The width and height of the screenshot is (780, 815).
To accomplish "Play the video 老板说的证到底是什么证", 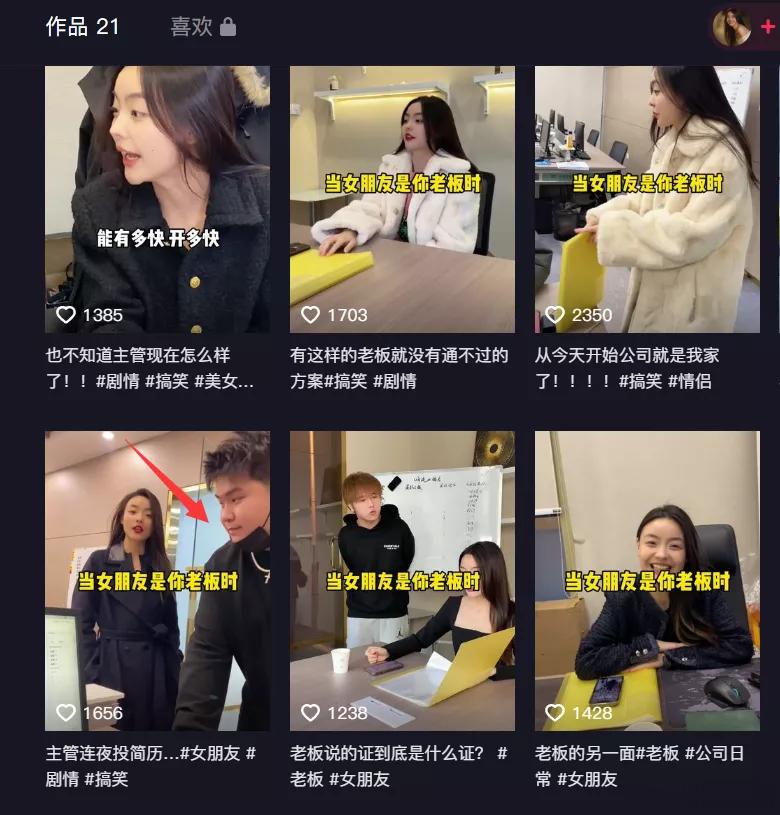I will tap(402, 580).
